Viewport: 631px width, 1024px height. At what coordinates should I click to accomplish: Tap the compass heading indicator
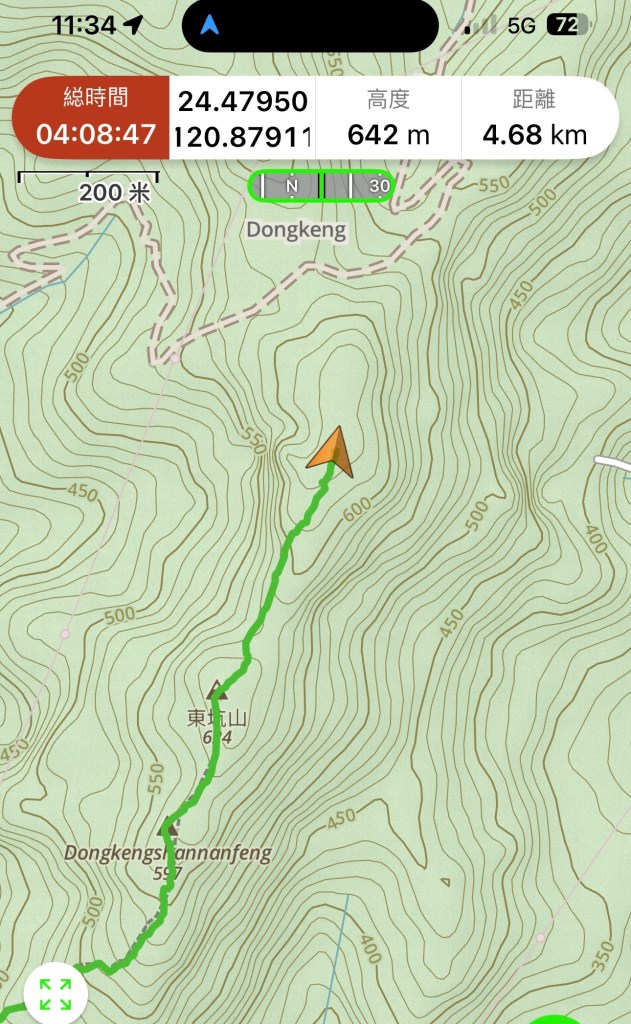[321, 185]
